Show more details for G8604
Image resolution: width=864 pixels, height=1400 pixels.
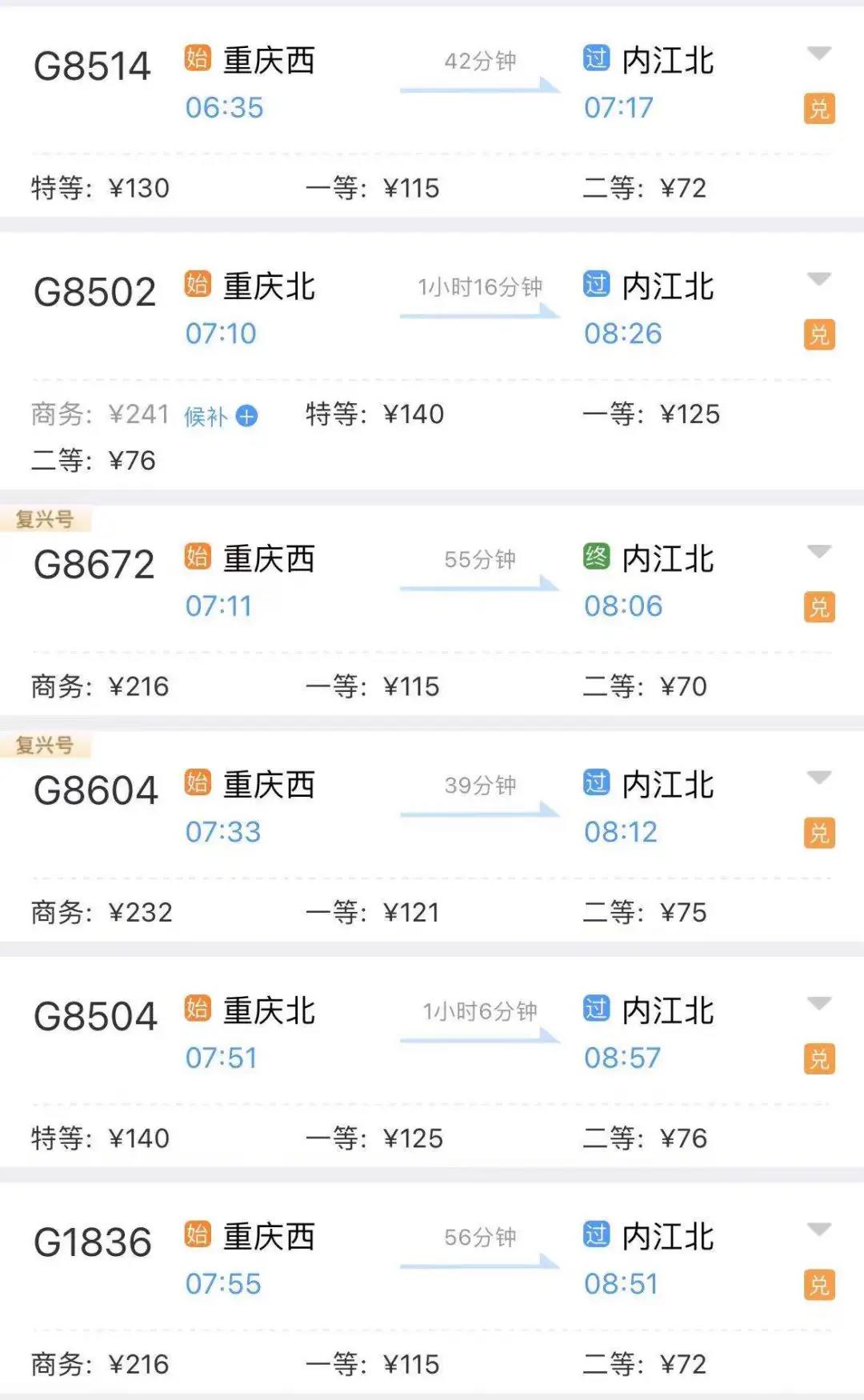[818, 778]
